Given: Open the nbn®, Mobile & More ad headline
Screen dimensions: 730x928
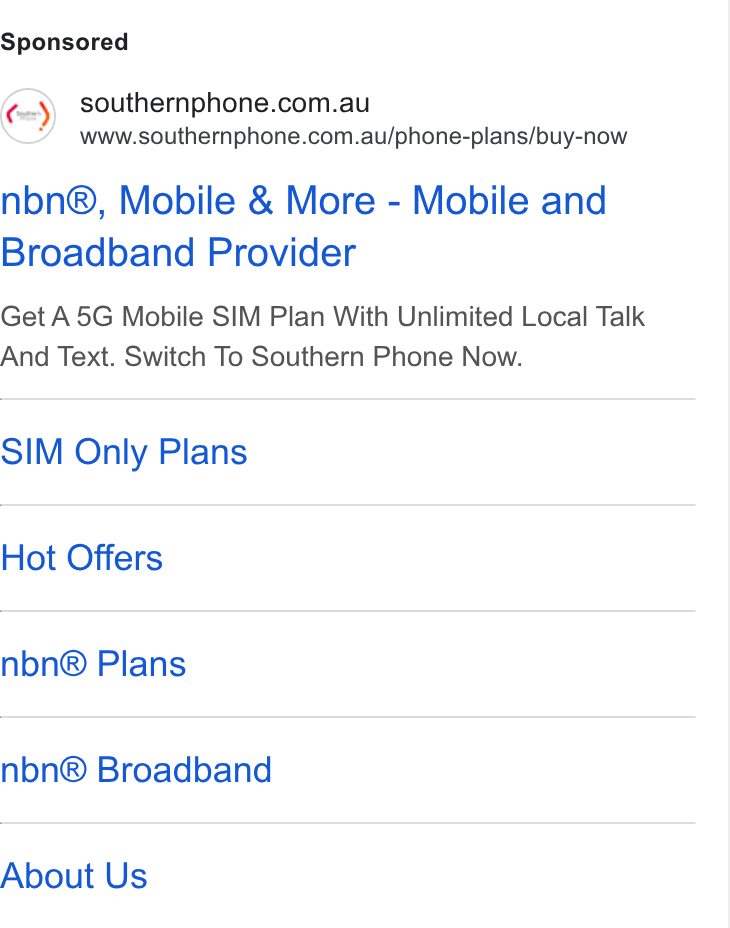Looking at the screenshot, I should pyautogui.click(x=303, y=227).
